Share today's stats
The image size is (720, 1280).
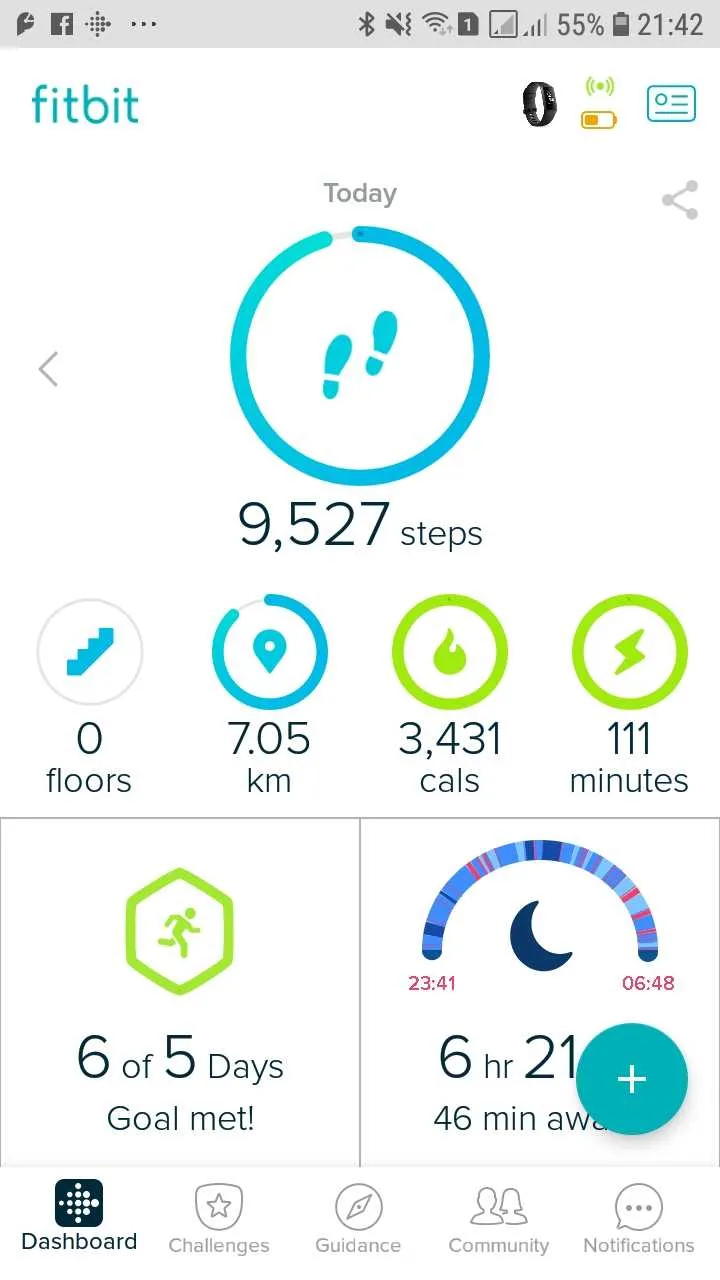tap(680, 200)
